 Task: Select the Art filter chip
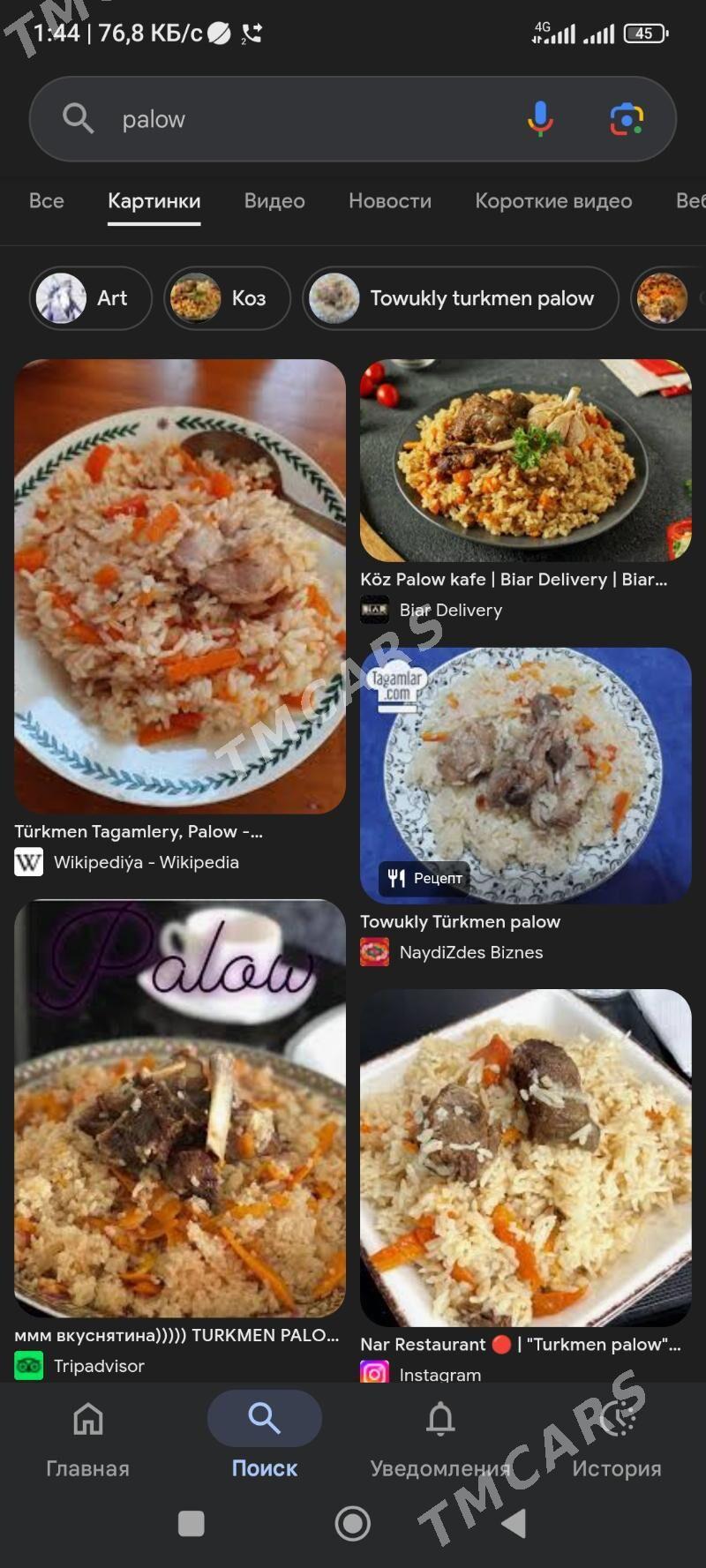[91, 298]
